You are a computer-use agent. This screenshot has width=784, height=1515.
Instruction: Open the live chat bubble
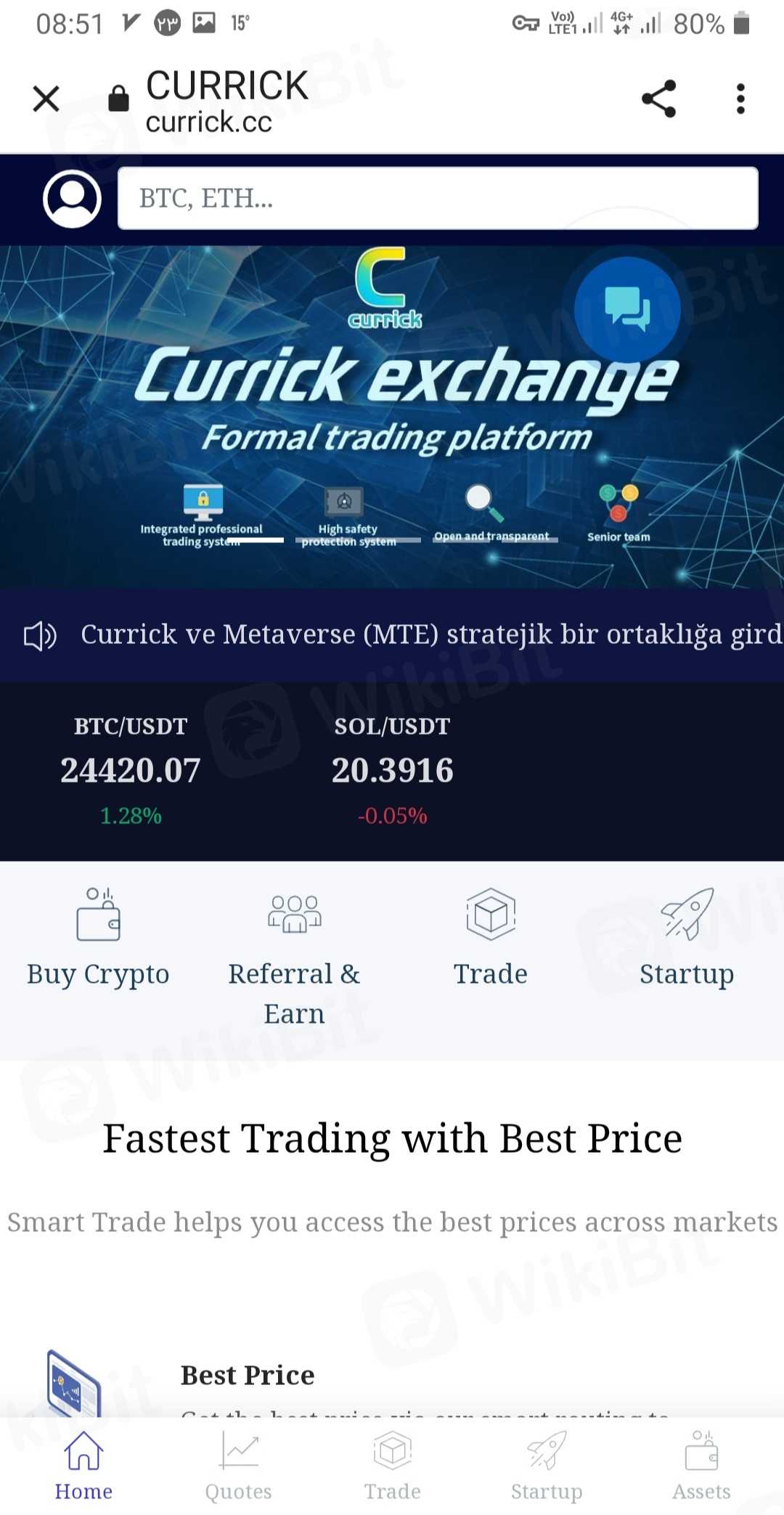pyautogui.click(x=627, y=309)
